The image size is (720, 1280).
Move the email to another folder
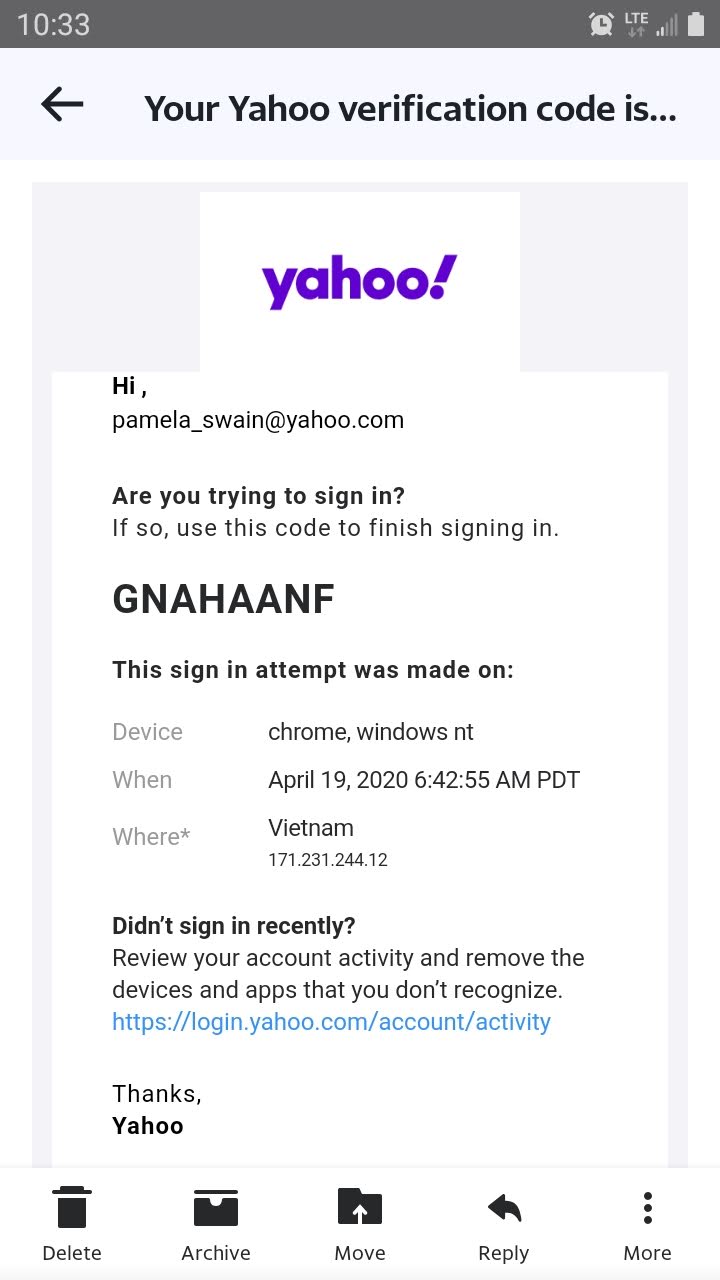tap(360, 1225)
